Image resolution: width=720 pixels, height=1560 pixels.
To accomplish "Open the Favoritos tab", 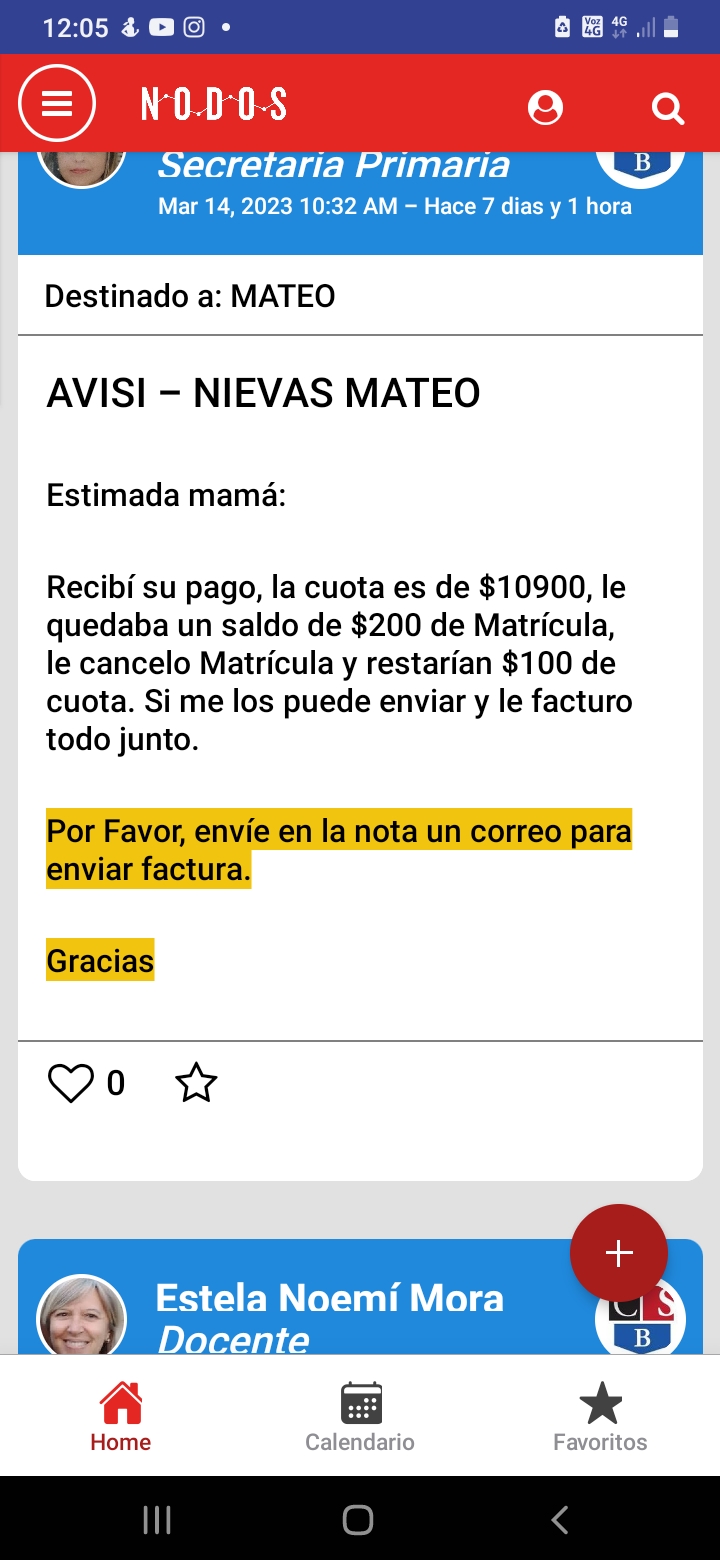I will click(600, 1416).
